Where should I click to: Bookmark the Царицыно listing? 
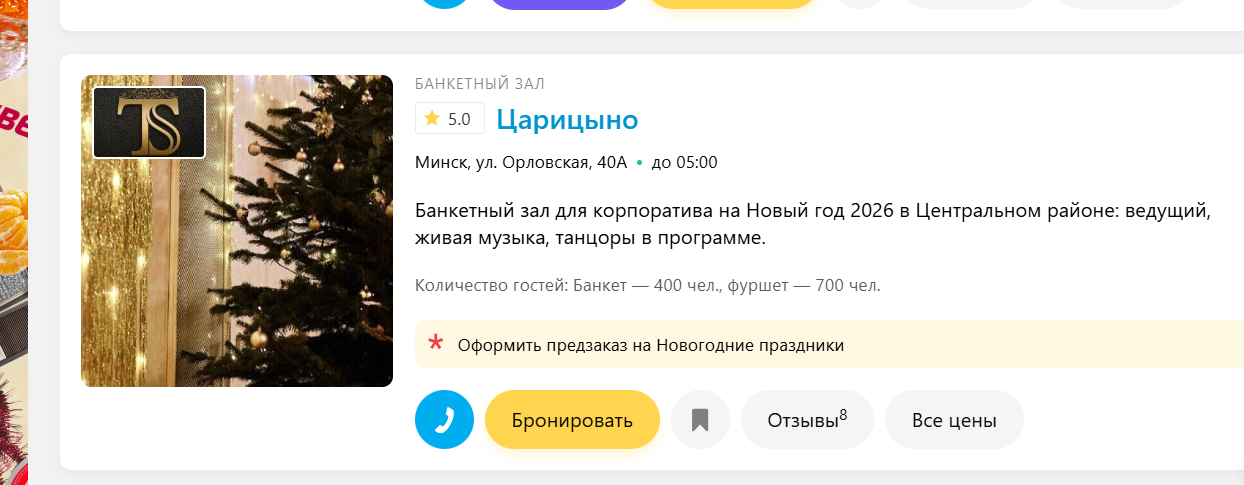(700, 420)
